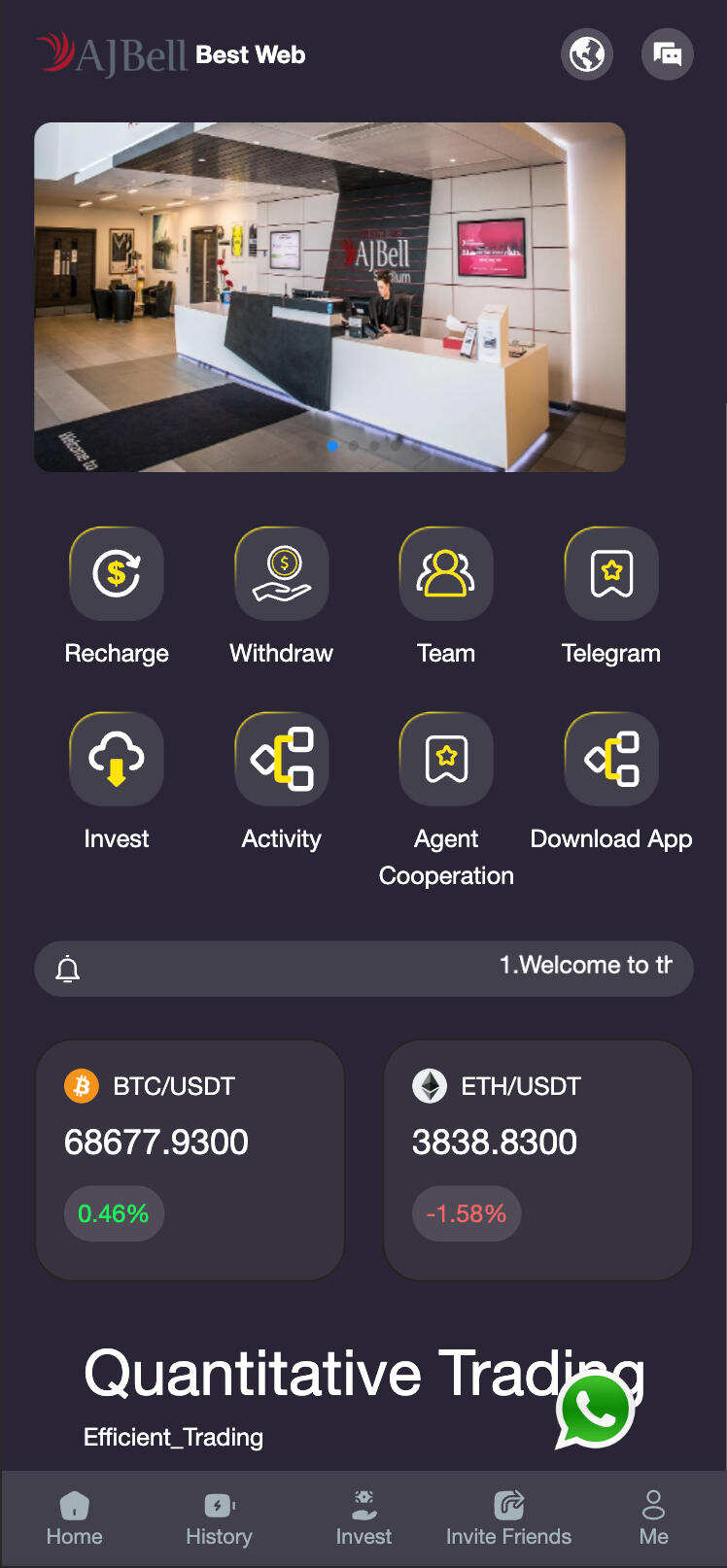This screenshot has width=727, height=1568.
Task: Open the Team section
Action: 446,574
